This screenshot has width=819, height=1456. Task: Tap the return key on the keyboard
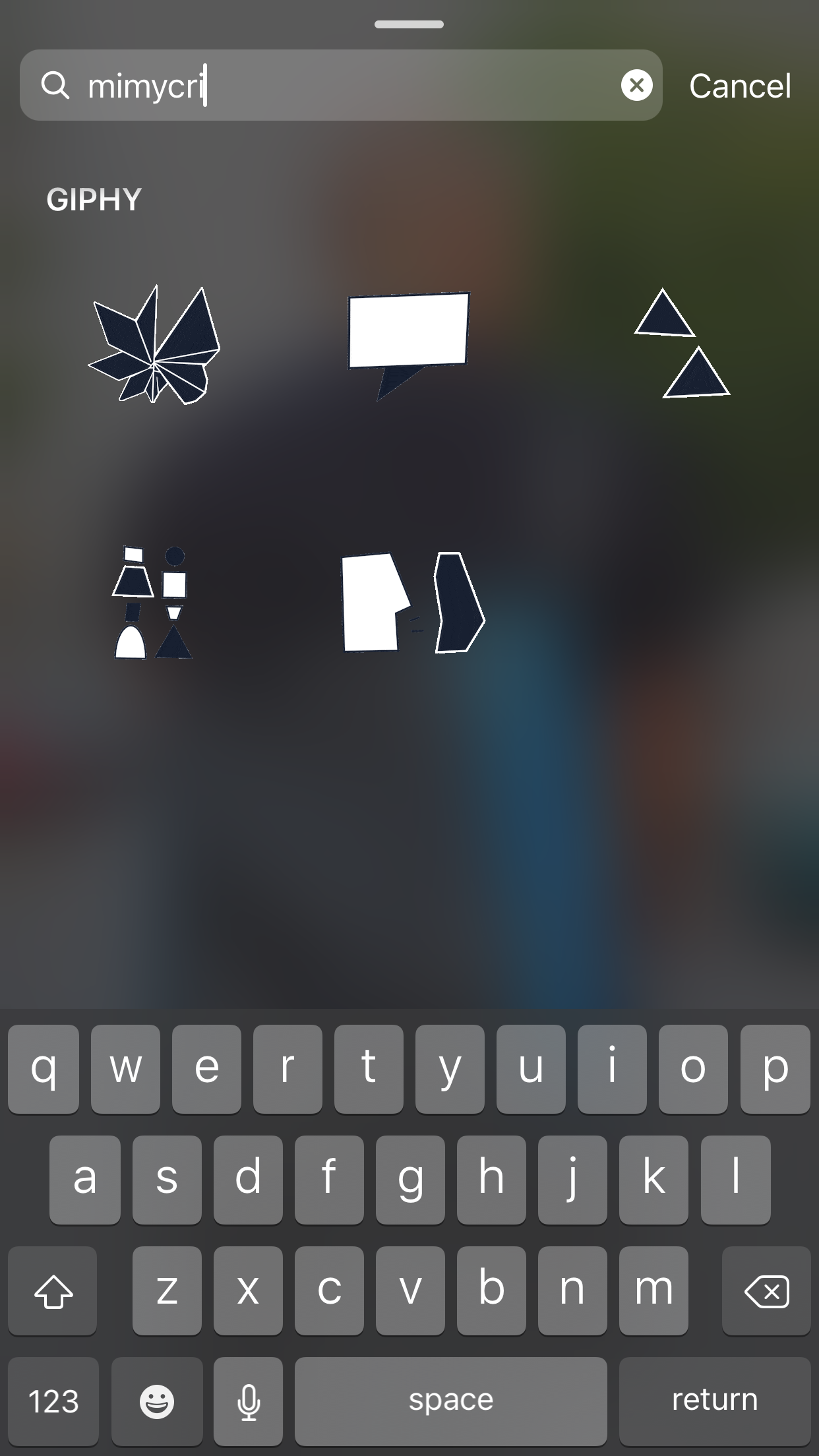(x=715, y=1401)
